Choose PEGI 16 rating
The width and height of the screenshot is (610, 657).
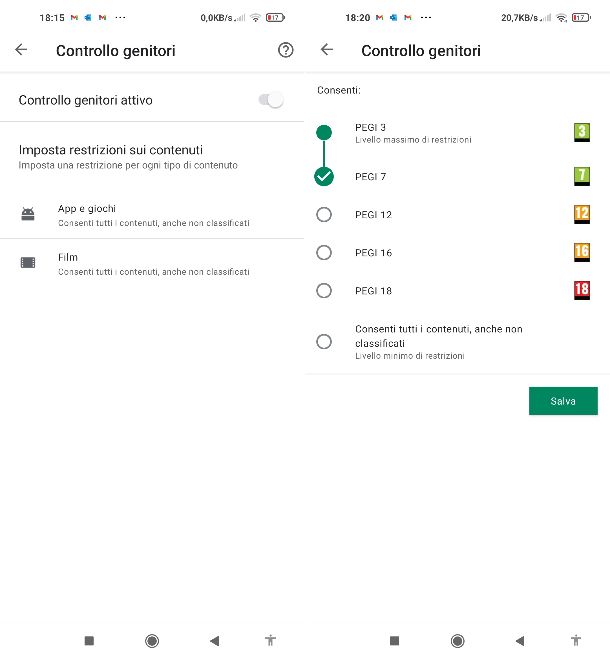[324, 252]
